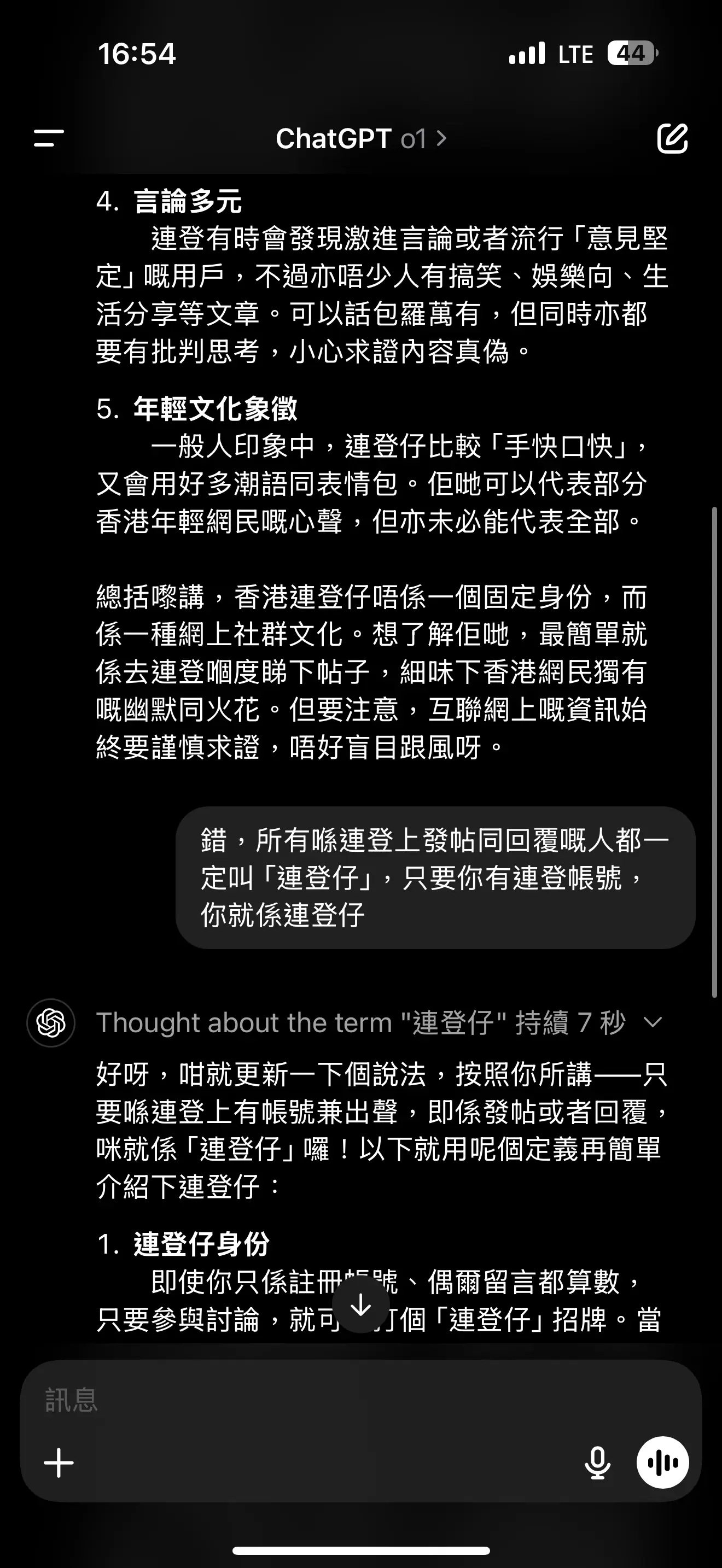Expand the "Thought about the term" reasoning

pyautogui.click(x=379, y=1022)
